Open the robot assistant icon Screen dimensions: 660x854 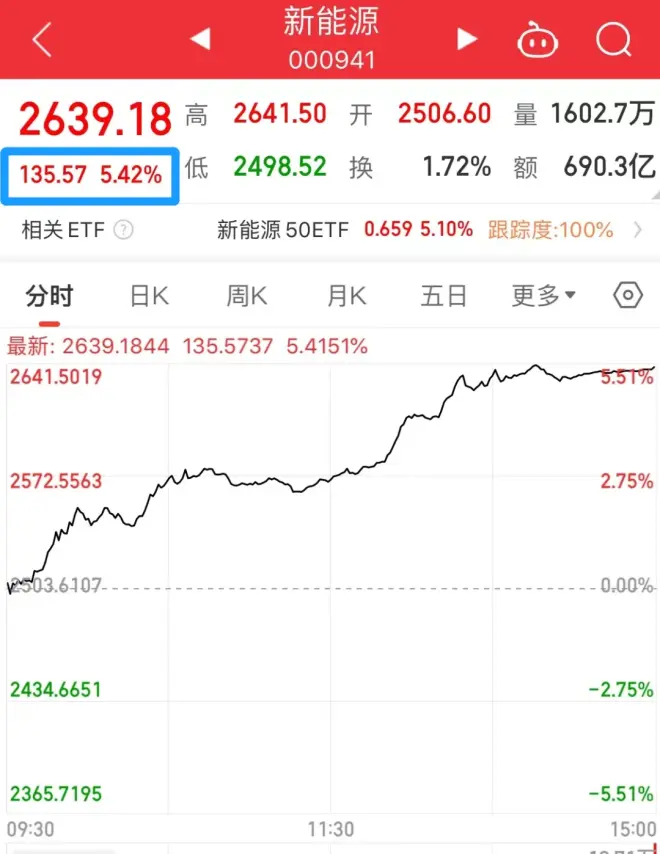coord(537,40)
